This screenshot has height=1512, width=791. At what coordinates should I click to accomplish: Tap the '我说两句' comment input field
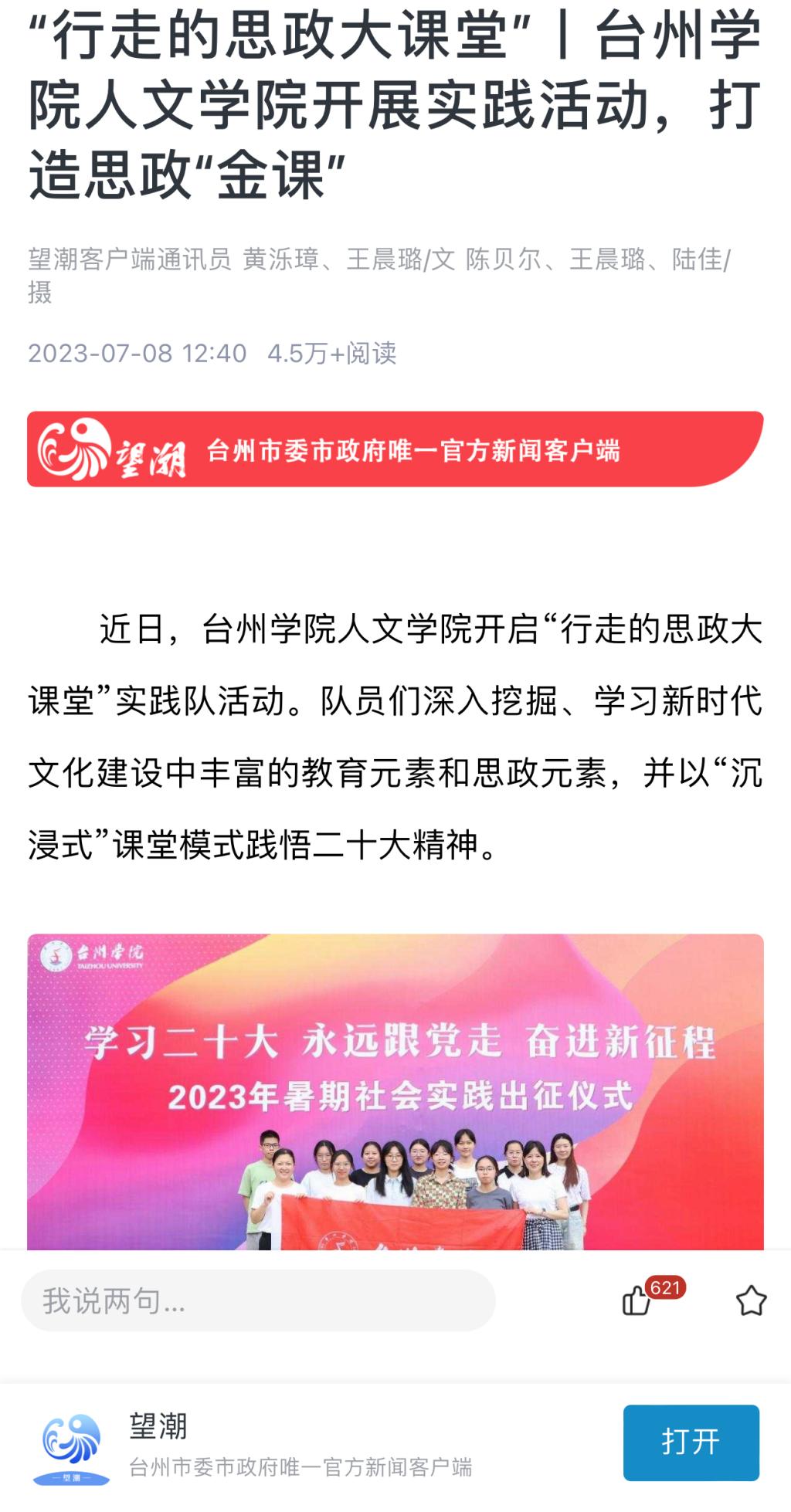point(257,1301)
